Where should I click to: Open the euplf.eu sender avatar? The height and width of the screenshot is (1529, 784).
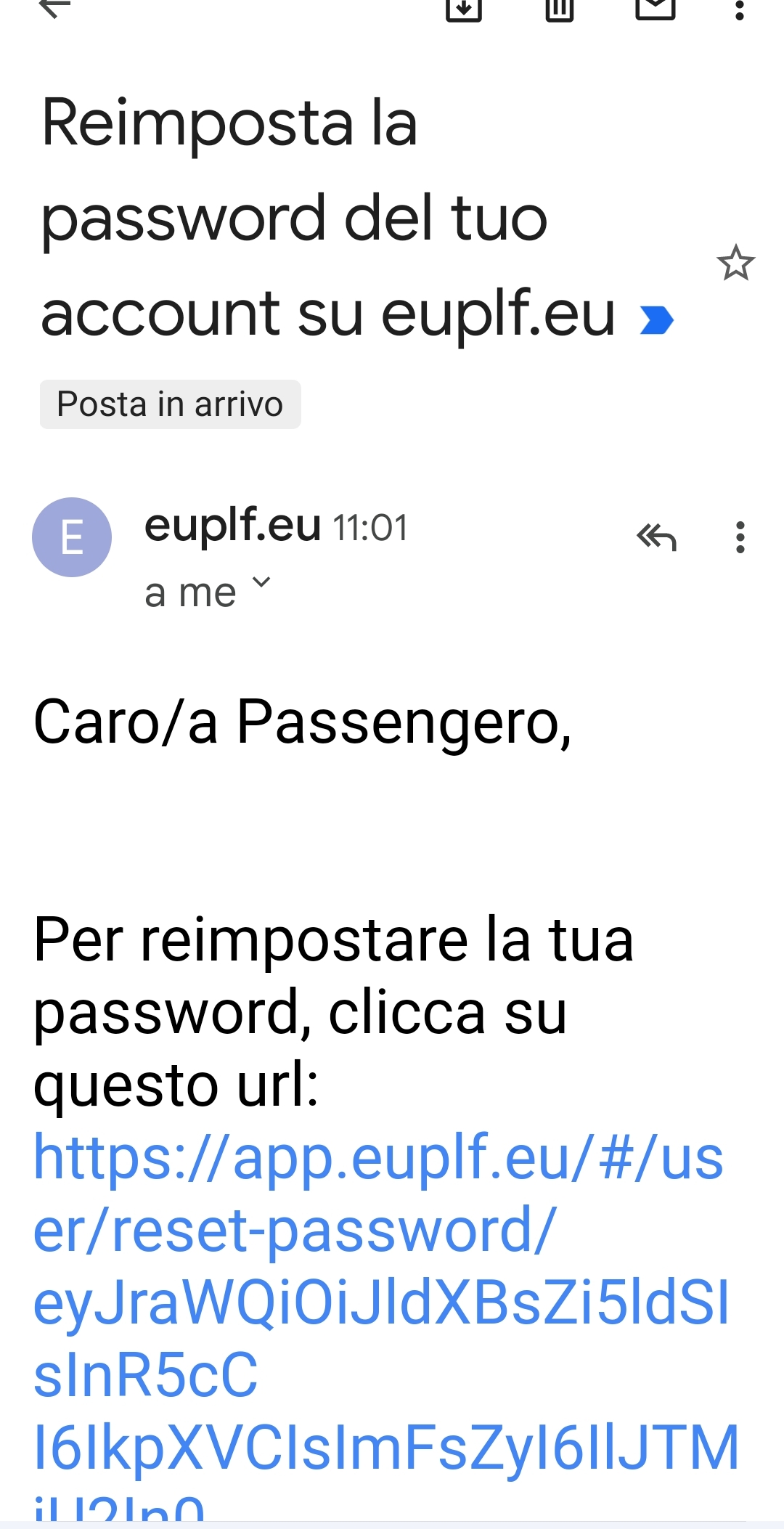coord(72,537)
